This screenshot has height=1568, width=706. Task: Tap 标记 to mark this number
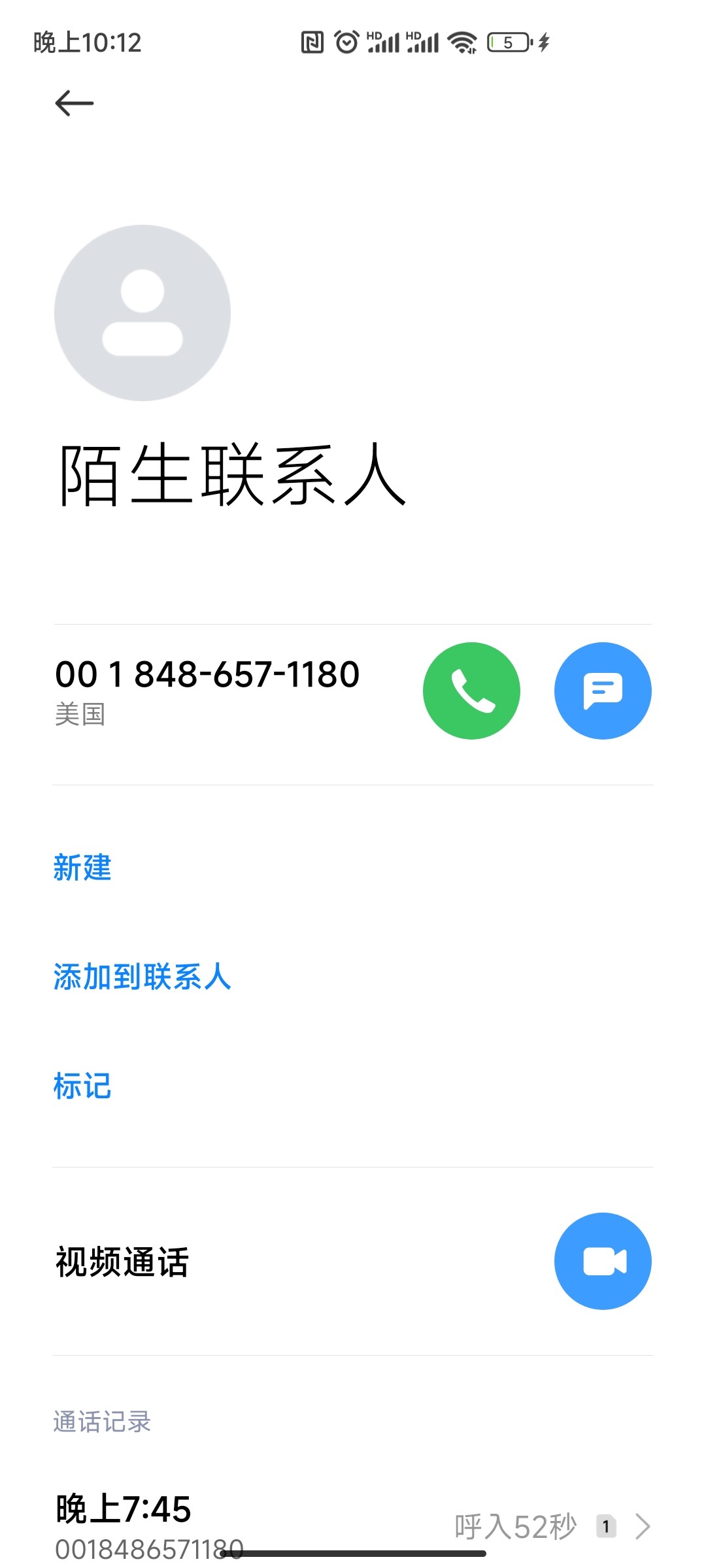(x=82, y=1086)
